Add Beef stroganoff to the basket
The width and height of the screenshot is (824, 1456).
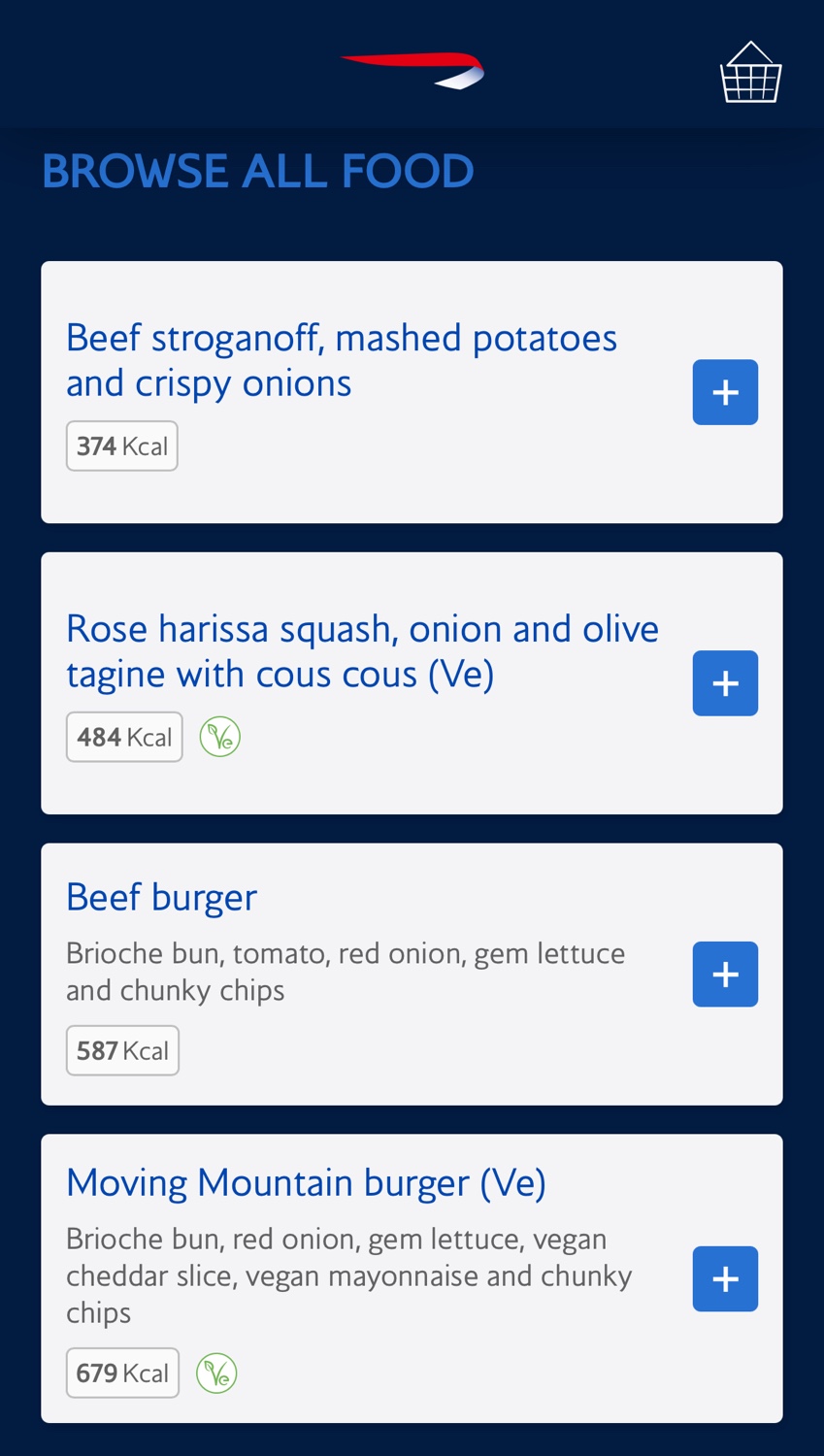coord(725,392)
